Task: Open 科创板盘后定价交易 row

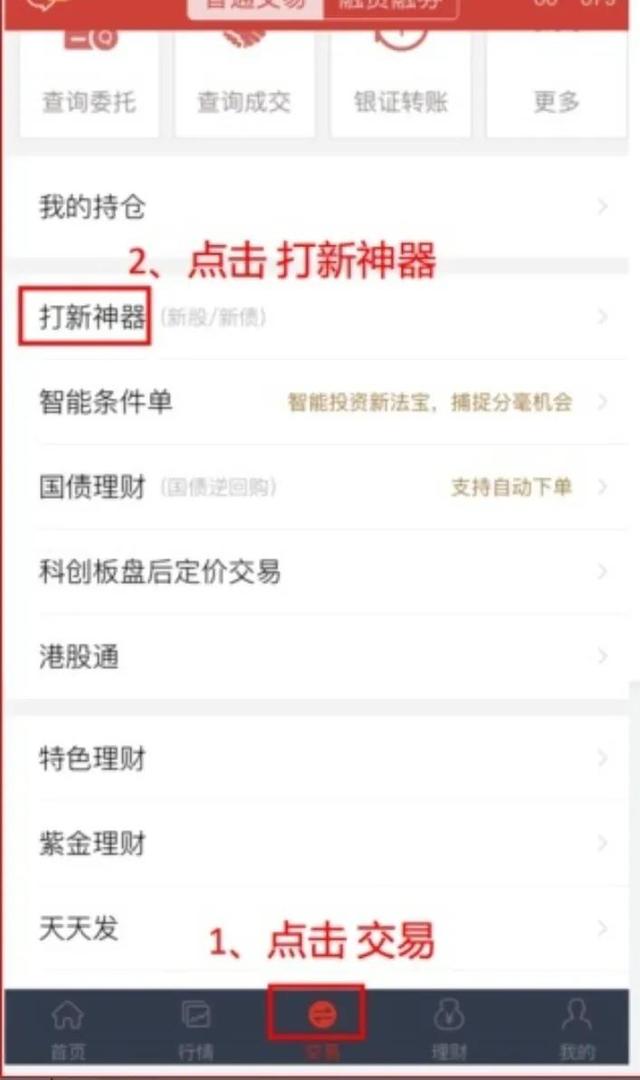Action: [320, 572]
